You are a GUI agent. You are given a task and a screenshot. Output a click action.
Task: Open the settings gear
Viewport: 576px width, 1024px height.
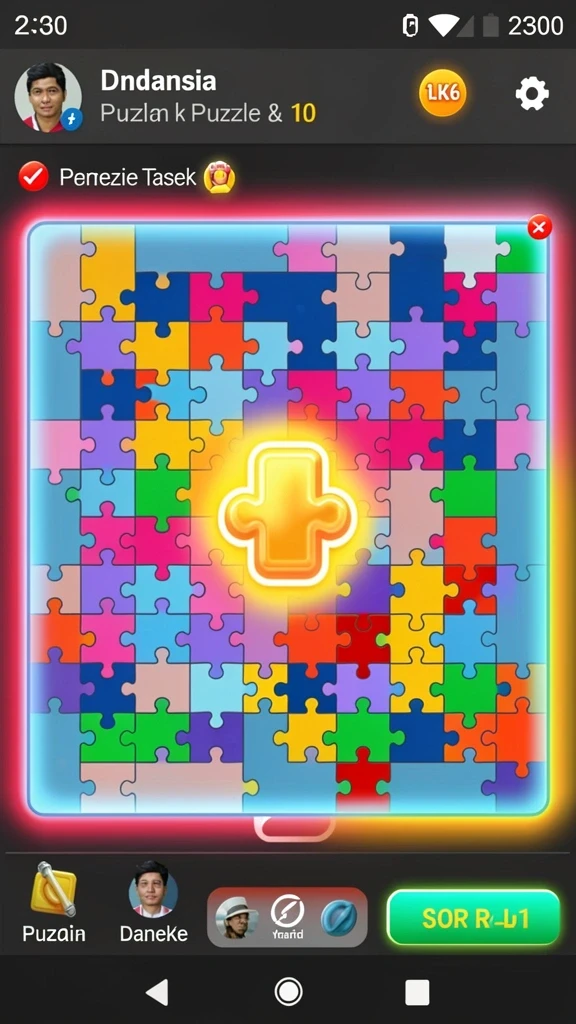click(x=532, y=95)
